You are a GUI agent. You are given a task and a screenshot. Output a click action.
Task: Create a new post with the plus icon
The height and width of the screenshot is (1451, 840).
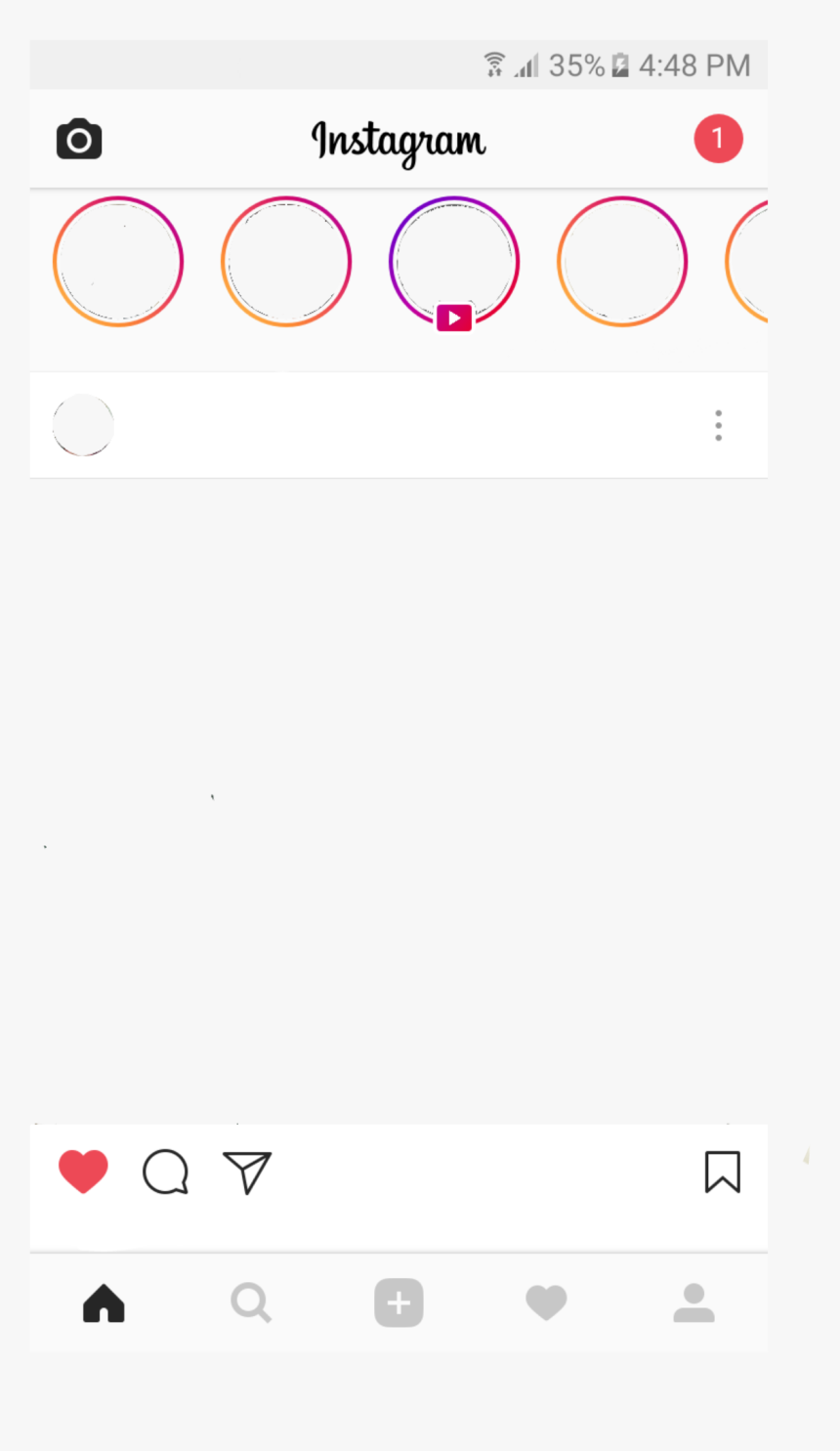pos(399,1302)
